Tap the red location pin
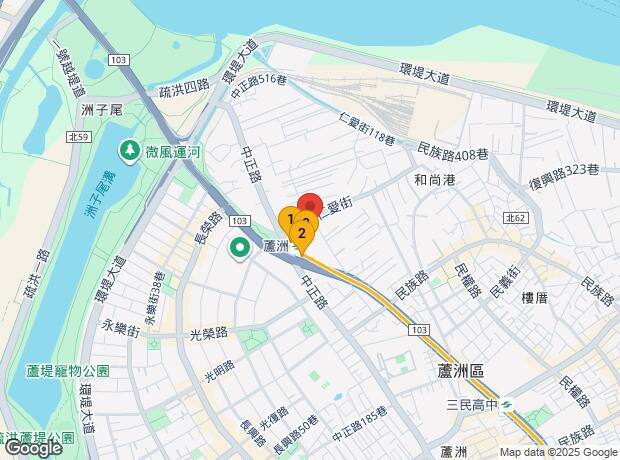 click(x=311, y=203)
